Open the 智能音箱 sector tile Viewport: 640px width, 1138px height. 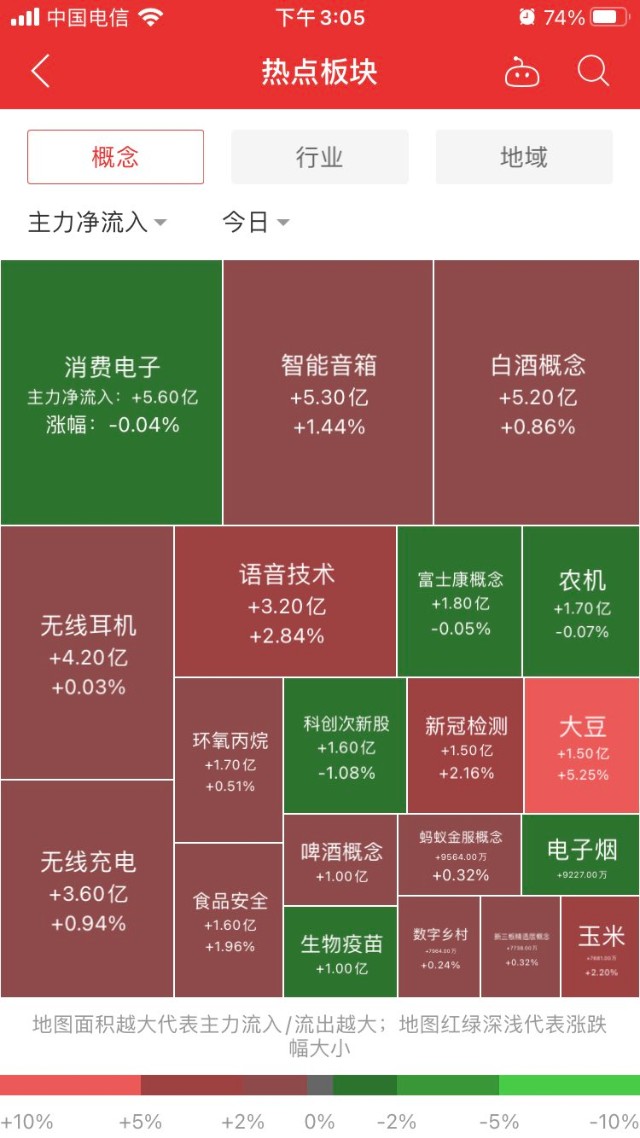coord(328,392)
